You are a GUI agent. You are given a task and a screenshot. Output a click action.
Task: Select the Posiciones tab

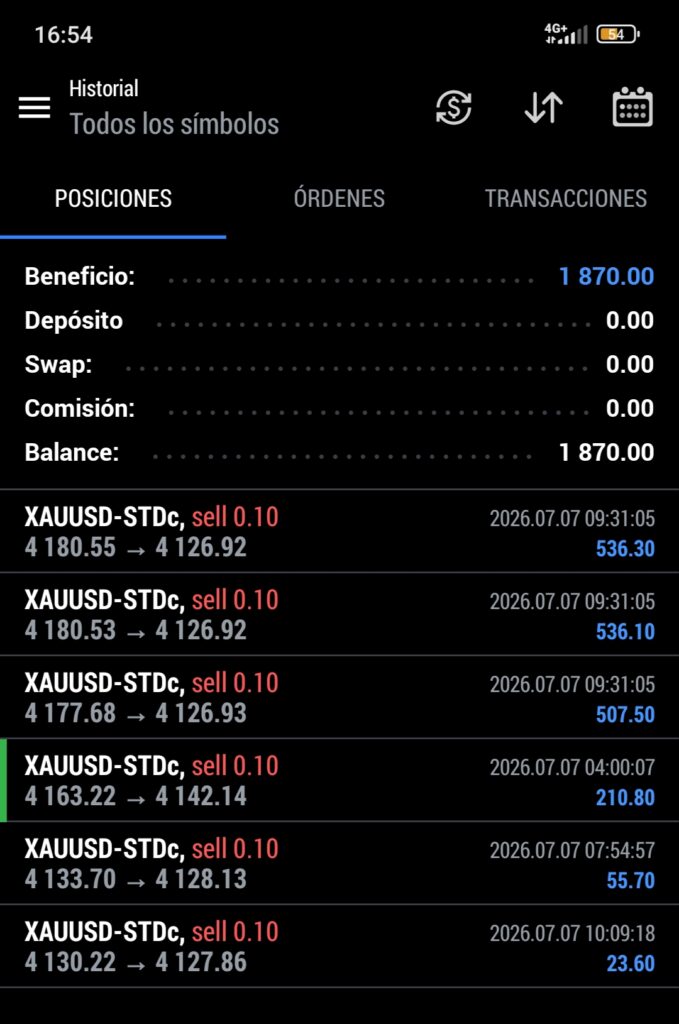click(113, 199)
